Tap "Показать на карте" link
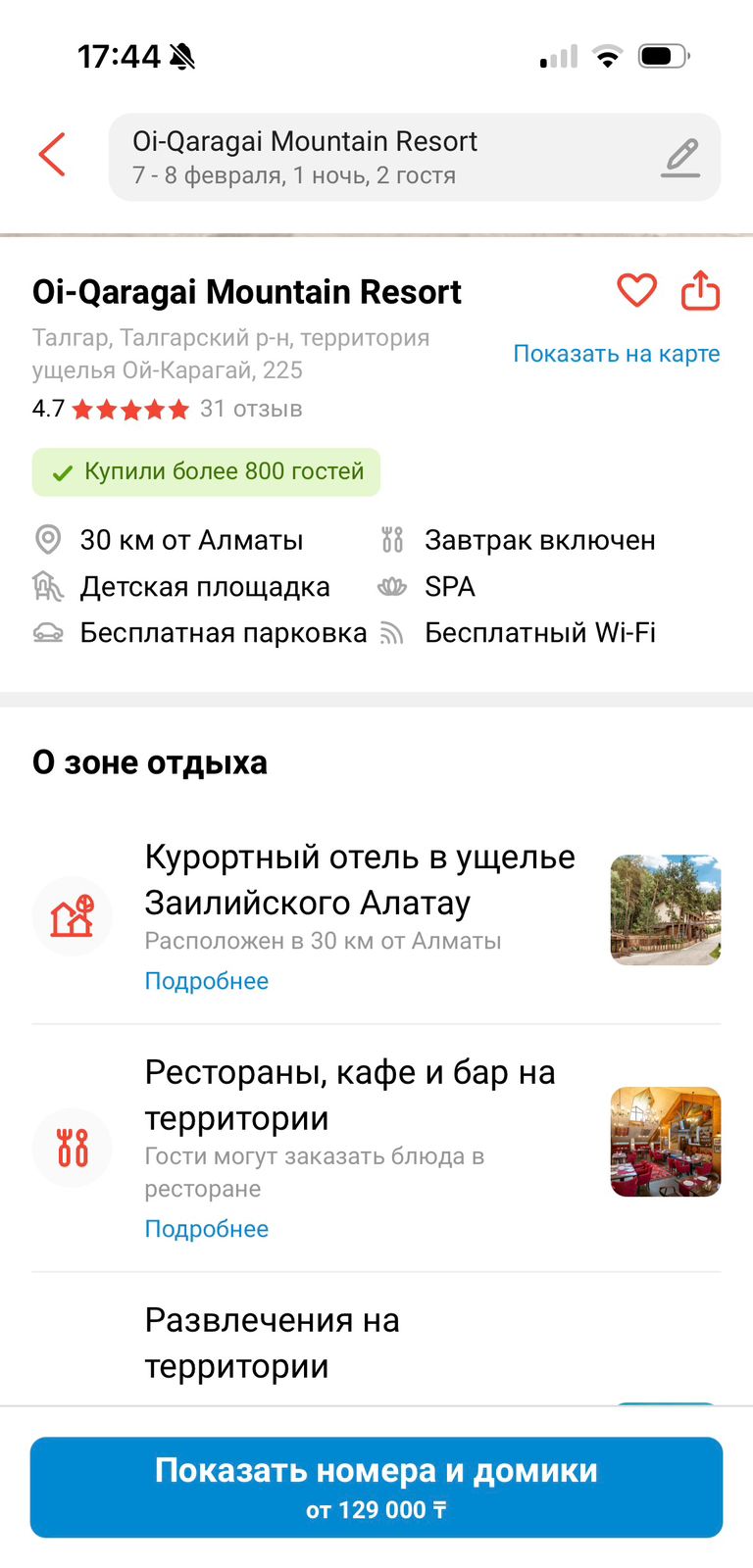Viewport: 753px width, 1568px height. [616, 354]
